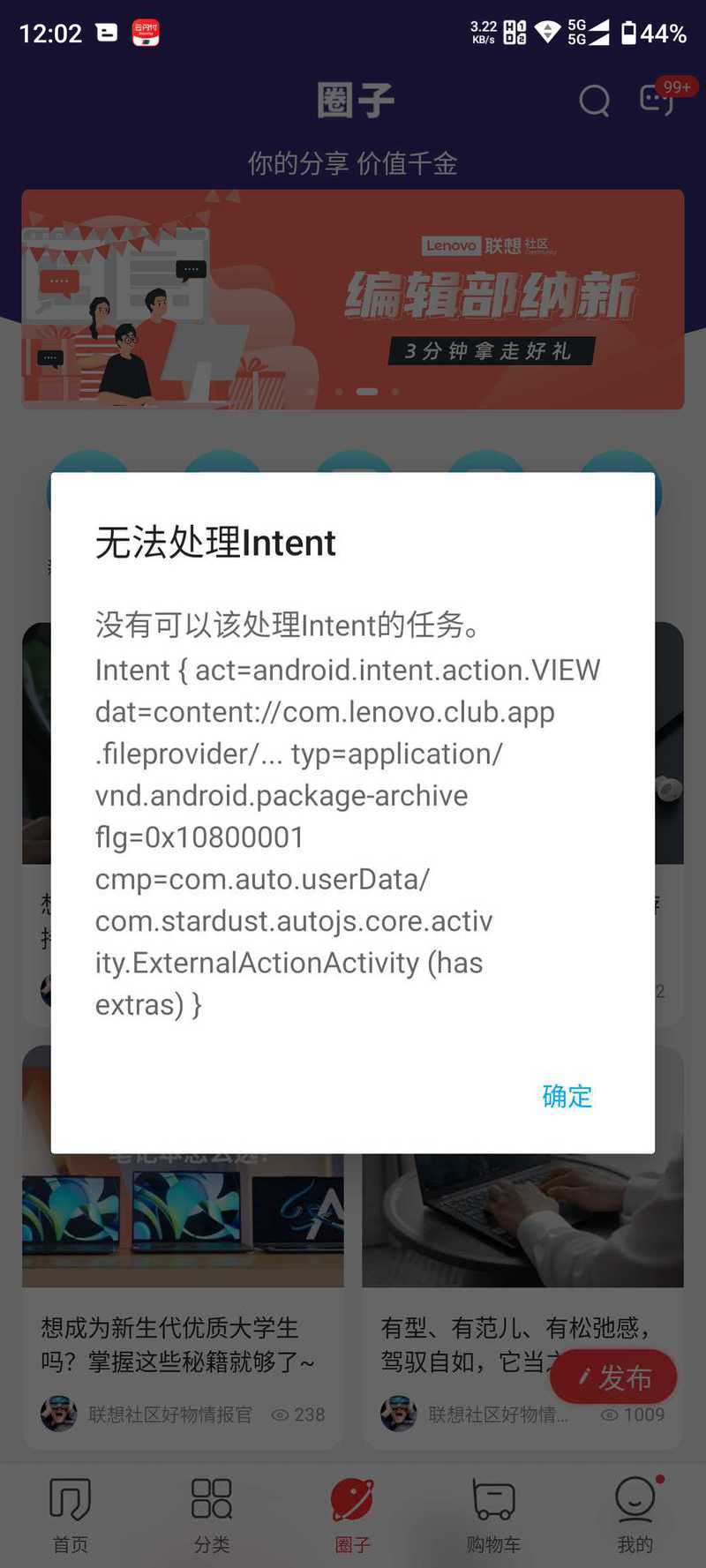Switch to the 首页 tab
706x1568 pixels.
tap(71, 1516)
